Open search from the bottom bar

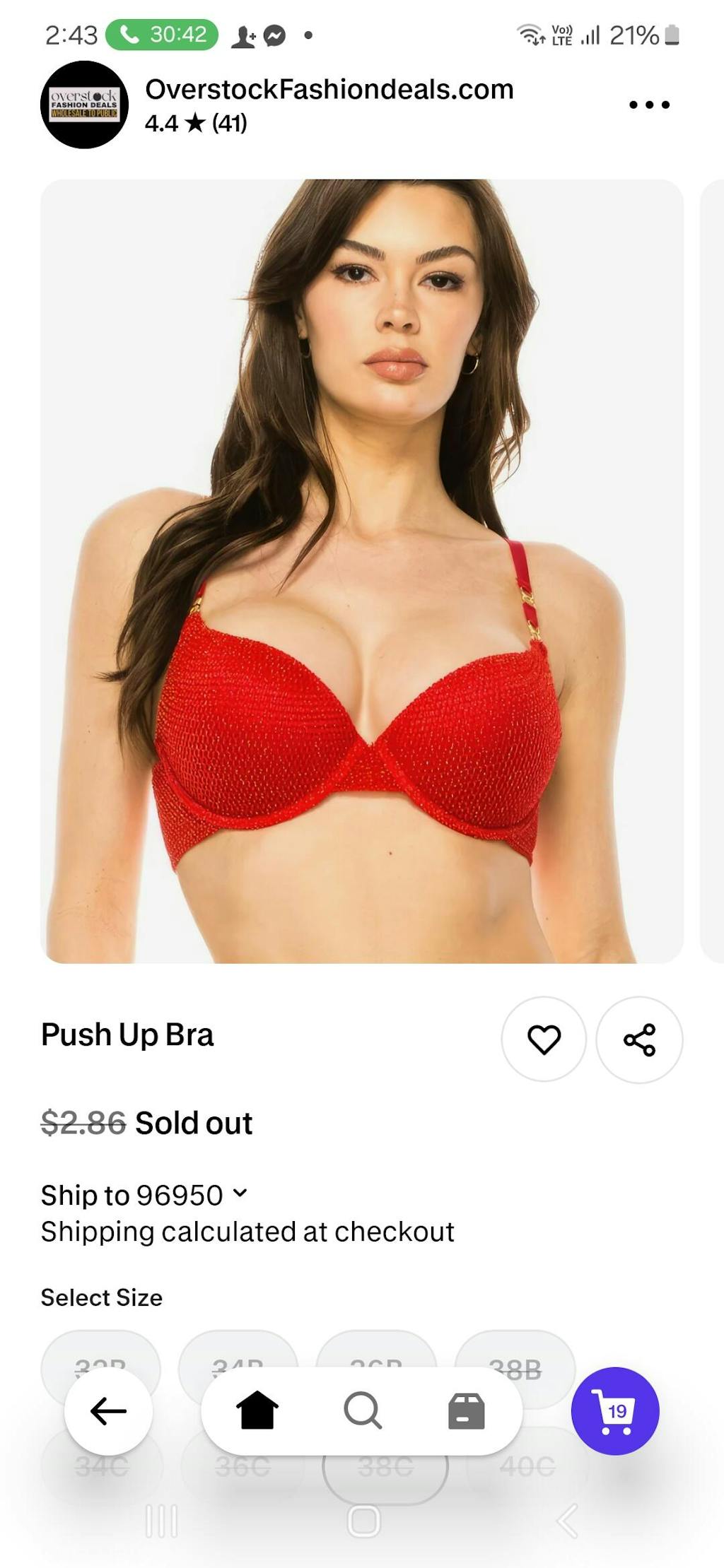[363, 1411]
